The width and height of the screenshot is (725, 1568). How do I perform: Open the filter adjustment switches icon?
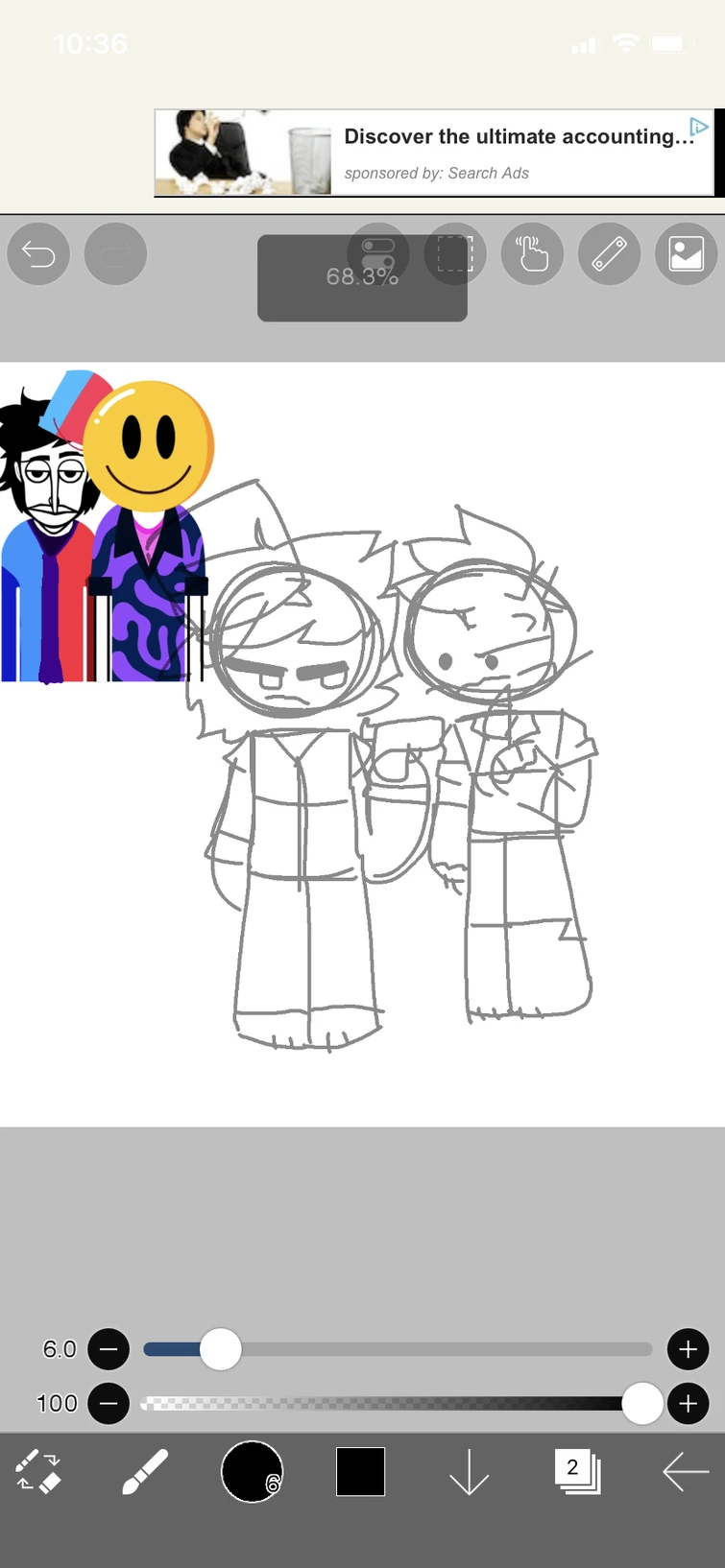[x=378, y=253]
